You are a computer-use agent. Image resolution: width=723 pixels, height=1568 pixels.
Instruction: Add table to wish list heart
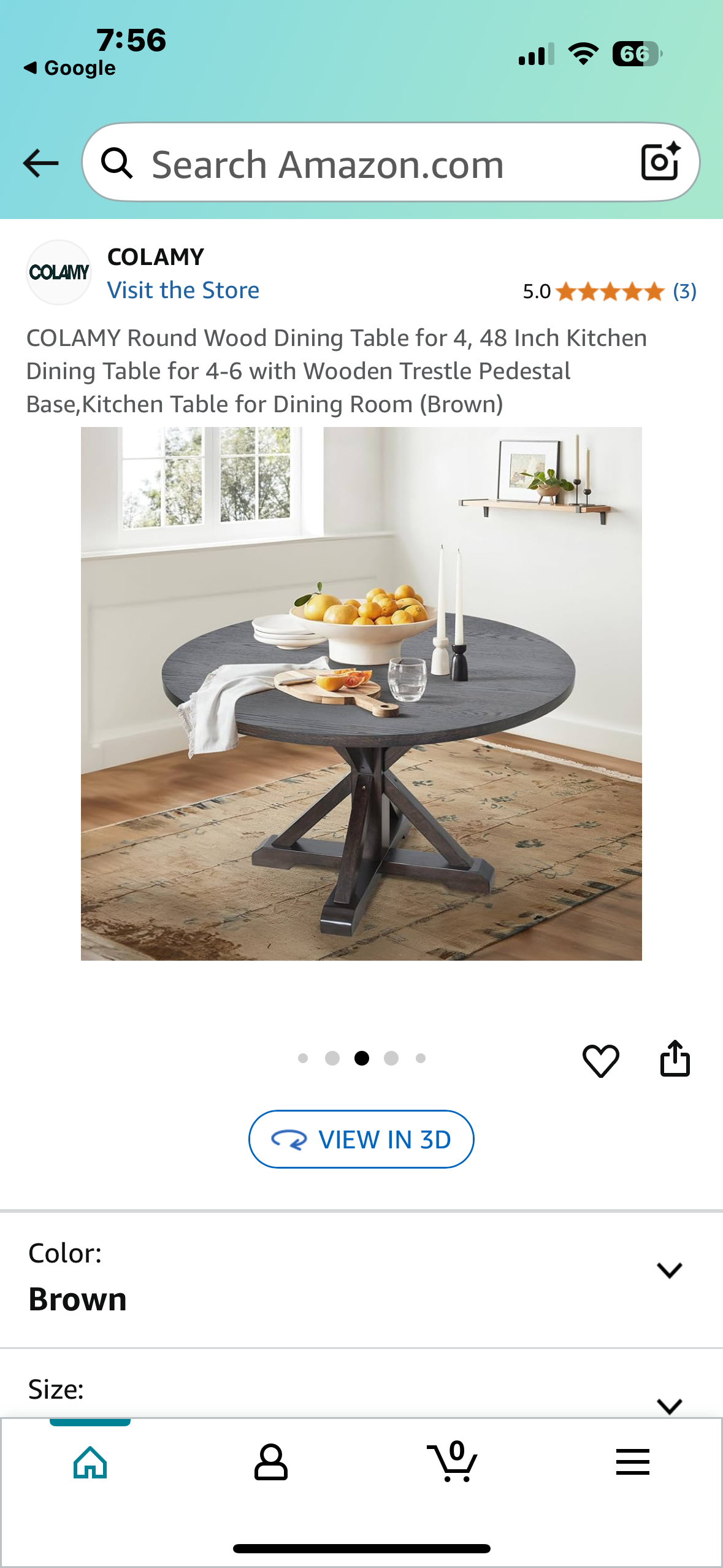click(x=600, y=1060)
